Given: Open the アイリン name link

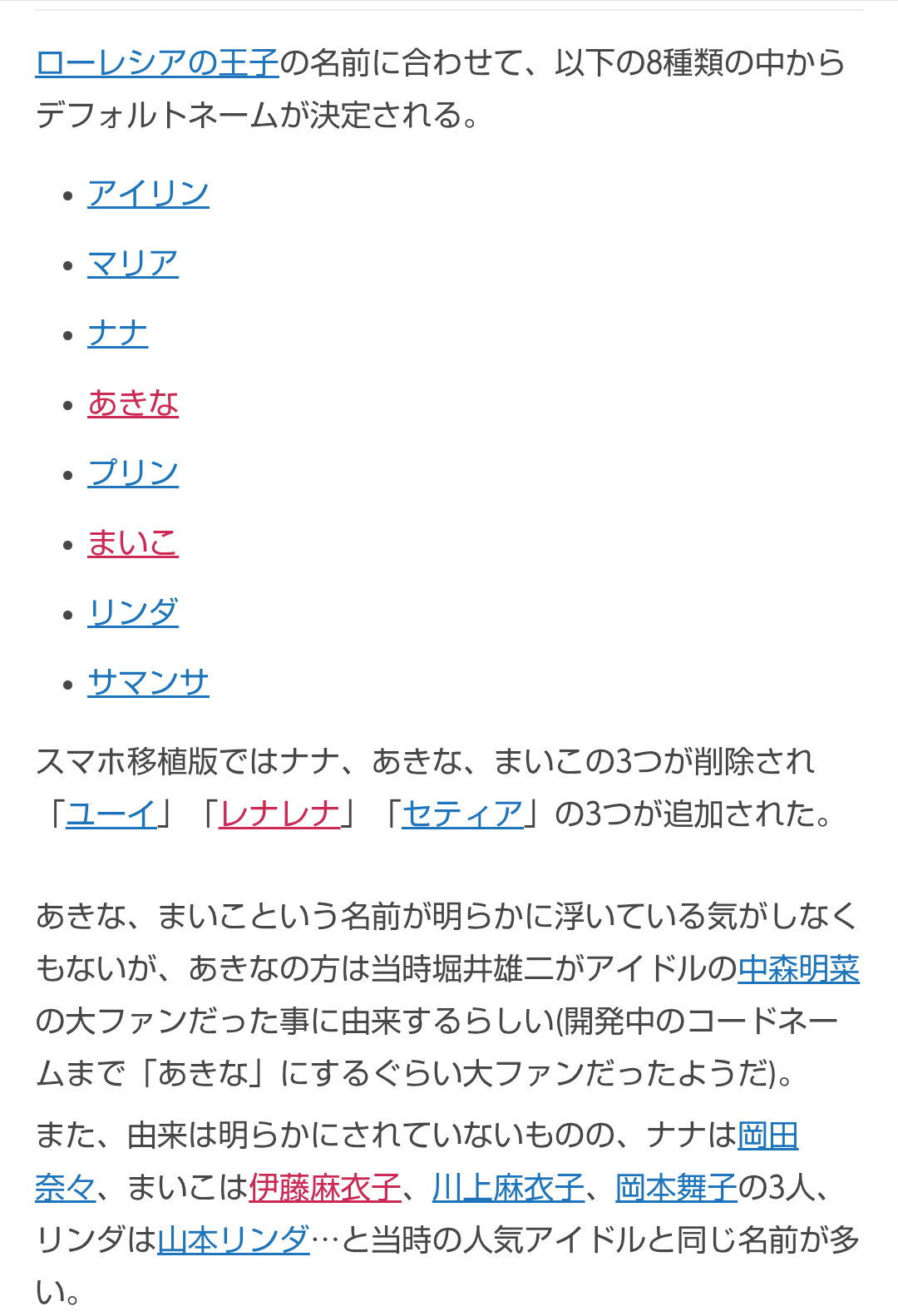Looking at the screenshot, I should pos(148,194).
